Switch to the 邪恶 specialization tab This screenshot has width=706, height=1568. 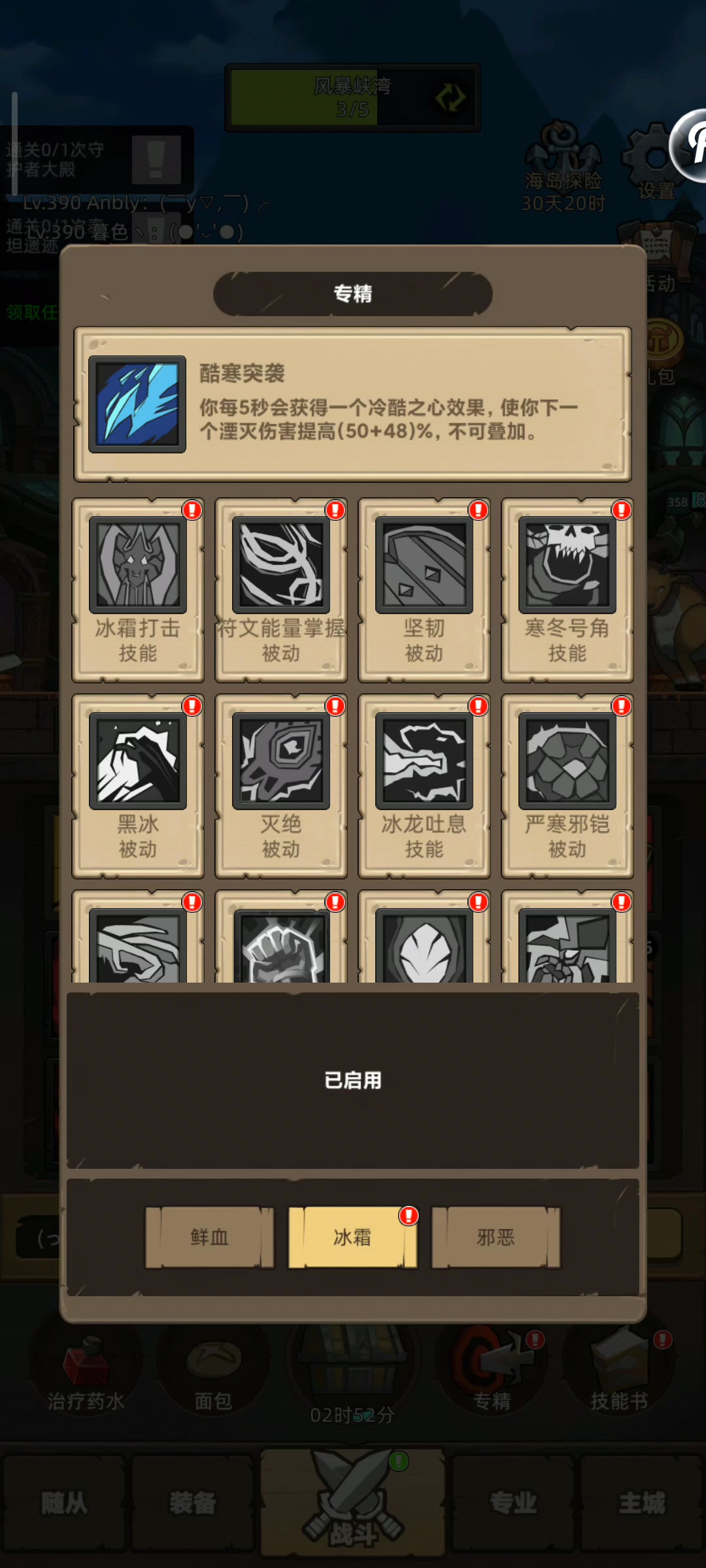coord(496,1237)
